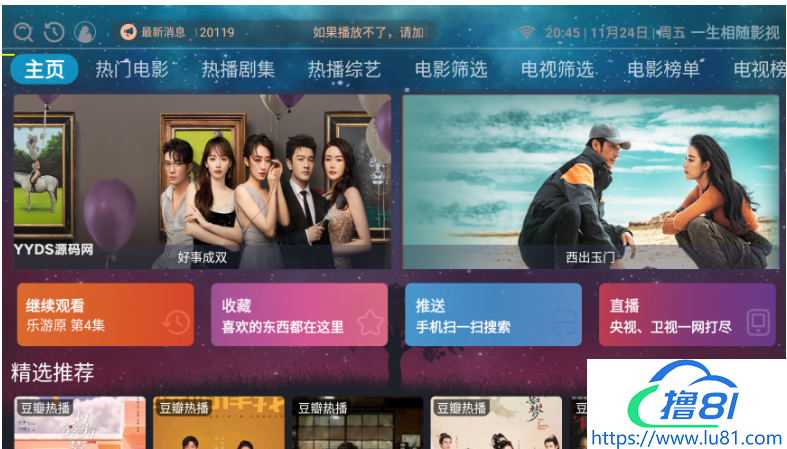The image size is (787, 449).
Task: Go to the 热播综艺 tab
Action: (344, 69)
